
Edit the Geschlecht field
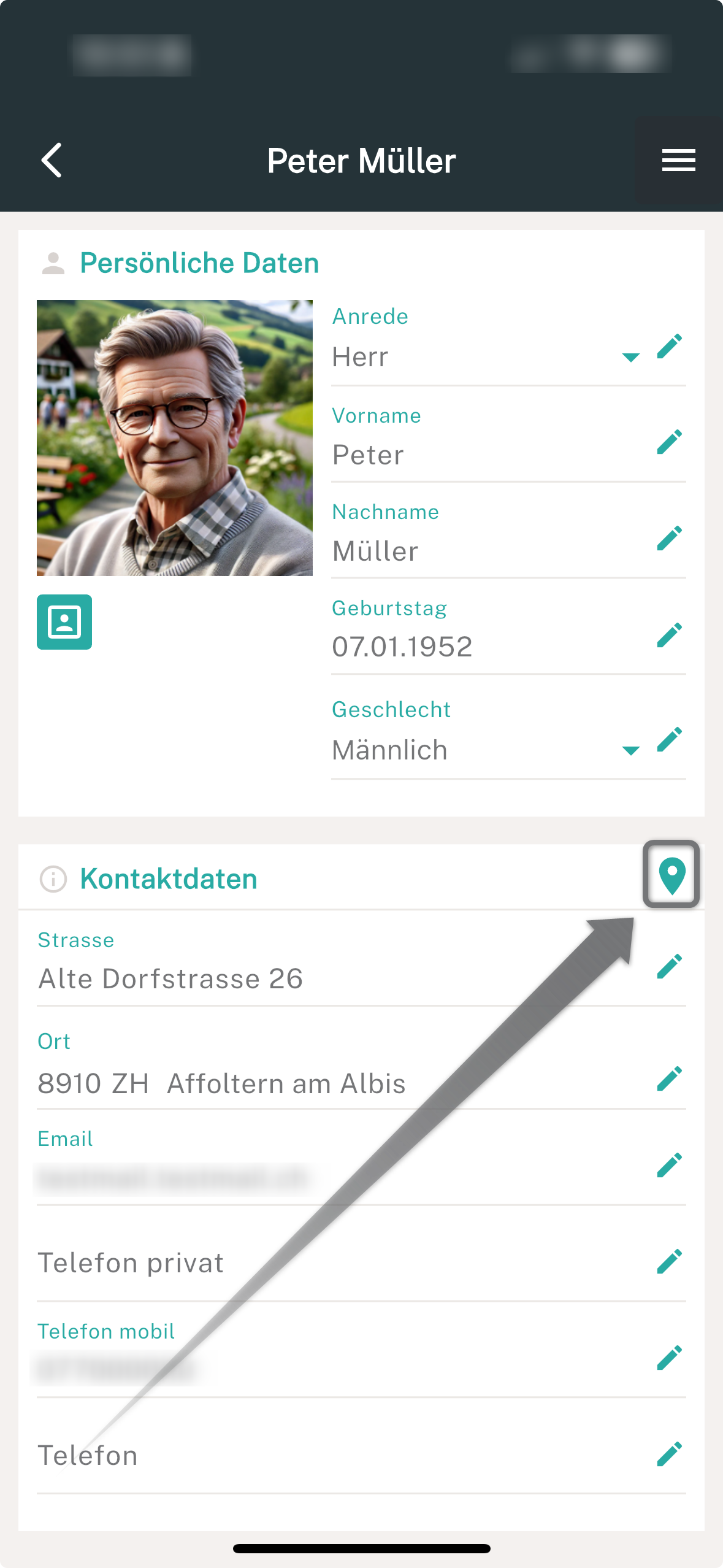point(669,740)
